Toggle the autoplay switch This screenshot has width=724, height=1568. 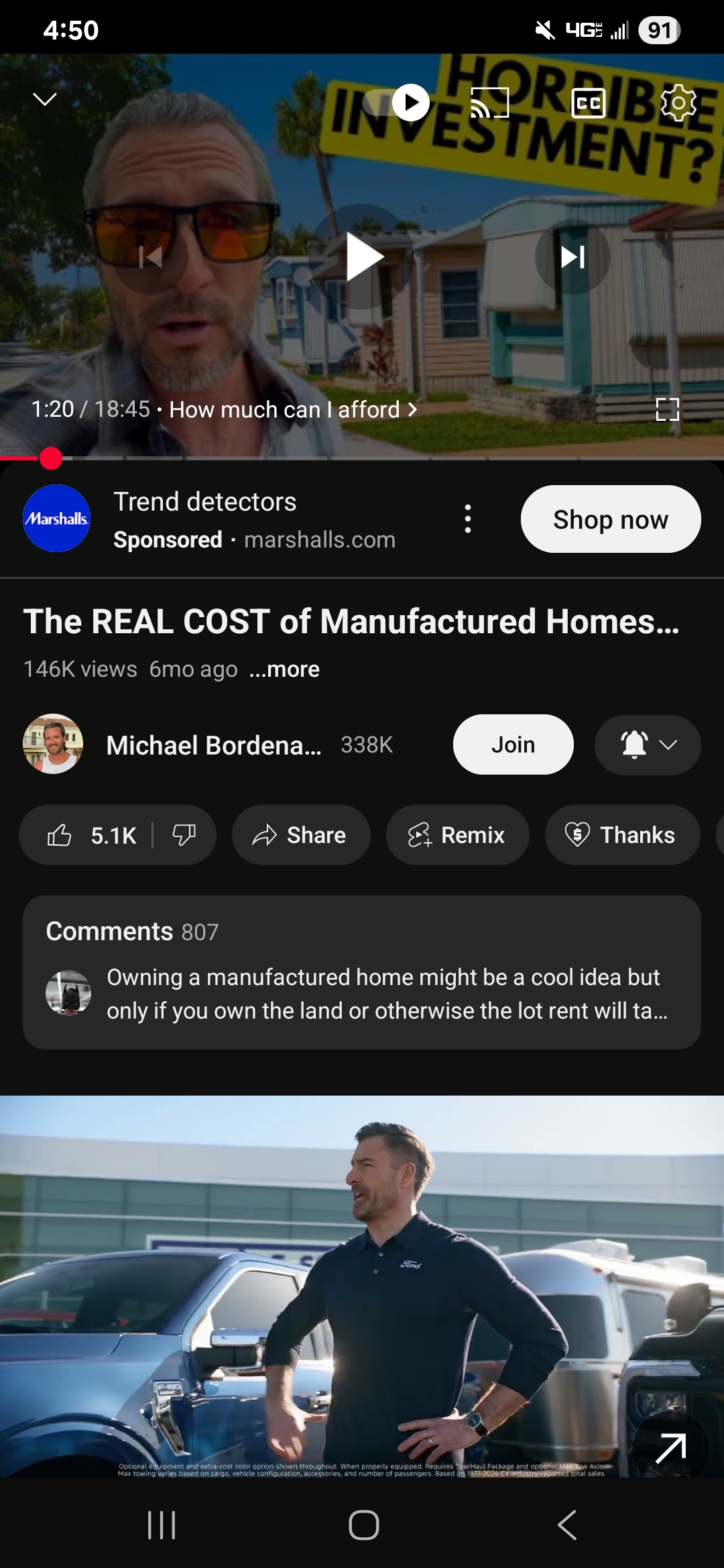click(397, 103)
